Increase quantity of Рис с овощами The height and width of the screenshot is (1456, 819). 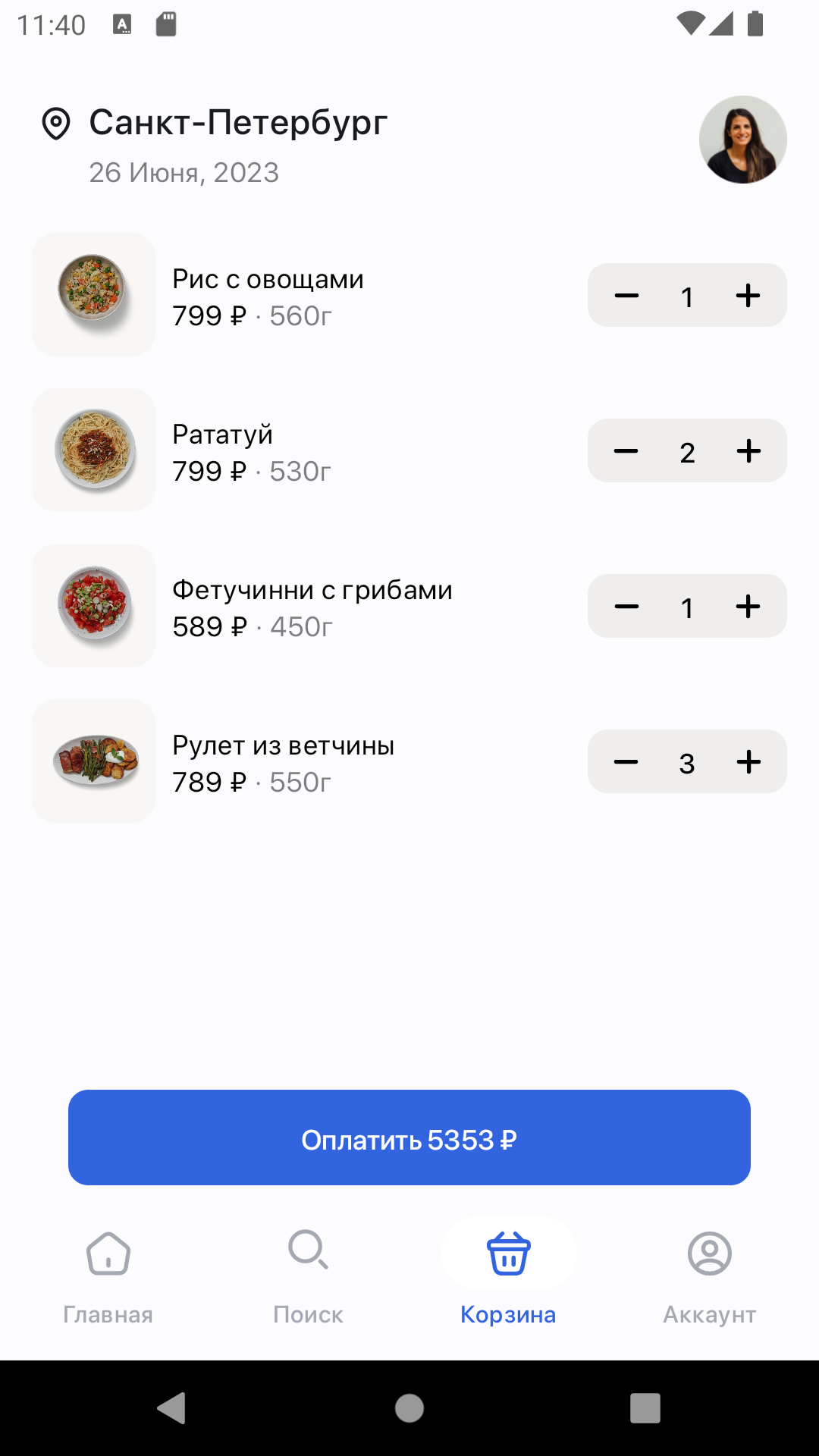(748, 296)
